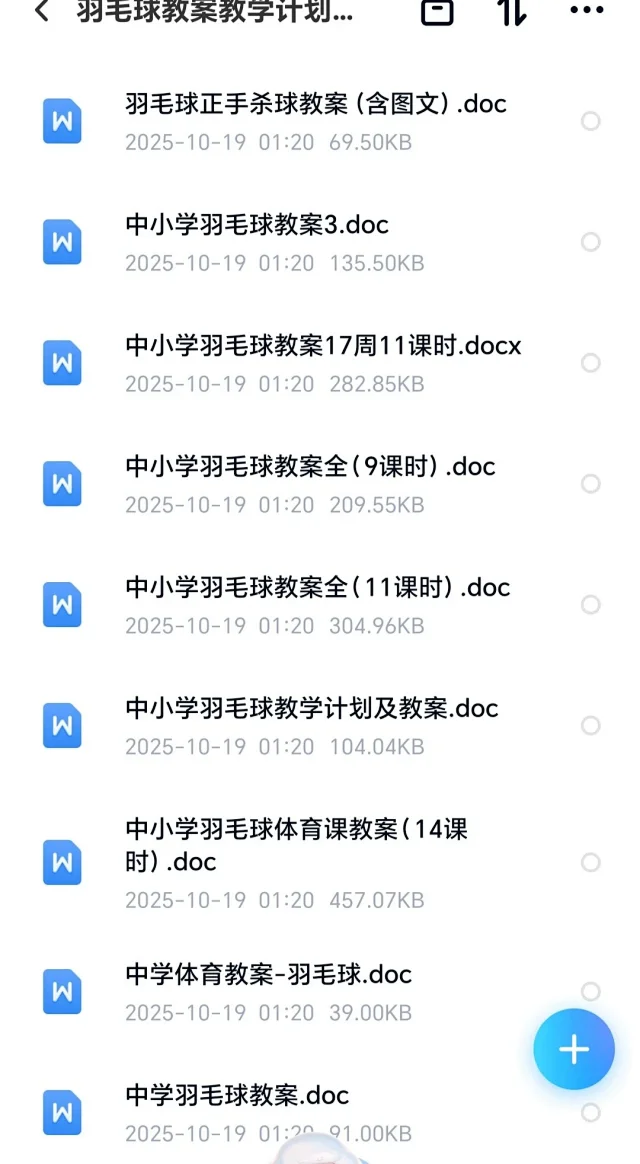Open 中学体育教案-羽毛球.doc

coord(268,975)
